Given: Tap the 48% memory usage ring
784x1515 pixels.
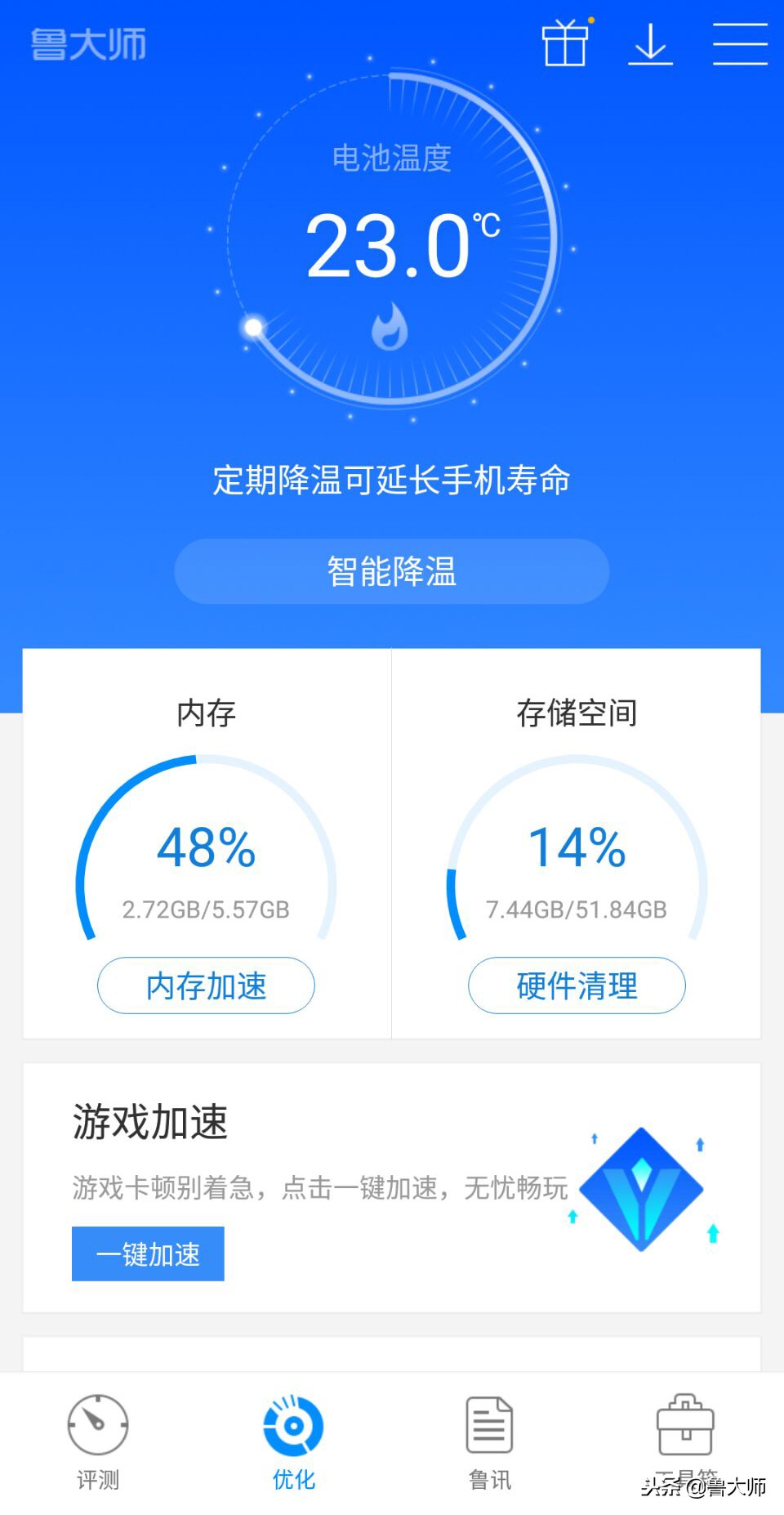Looking at the screenshot, I should 205,850.
